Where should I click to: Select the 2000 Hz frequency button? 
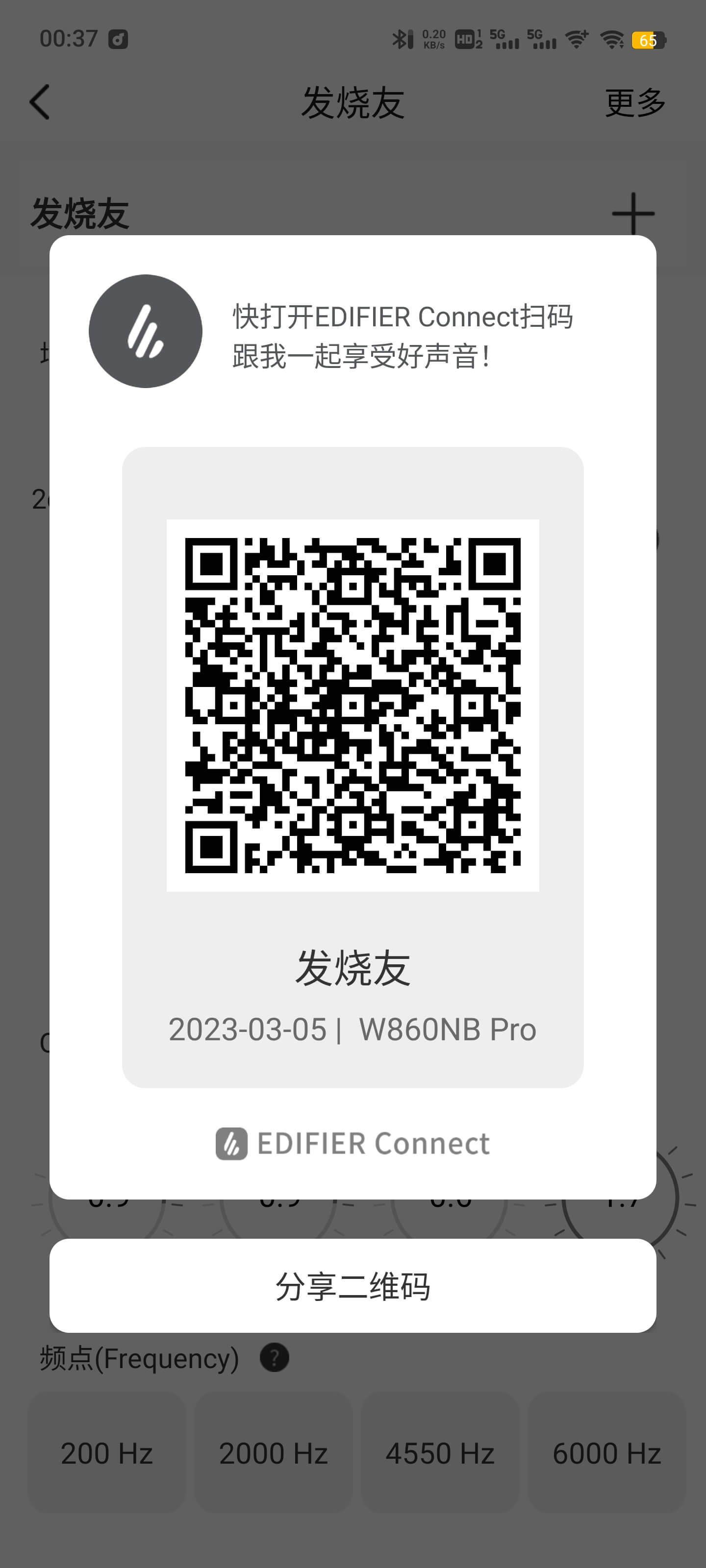[274, 1453]
